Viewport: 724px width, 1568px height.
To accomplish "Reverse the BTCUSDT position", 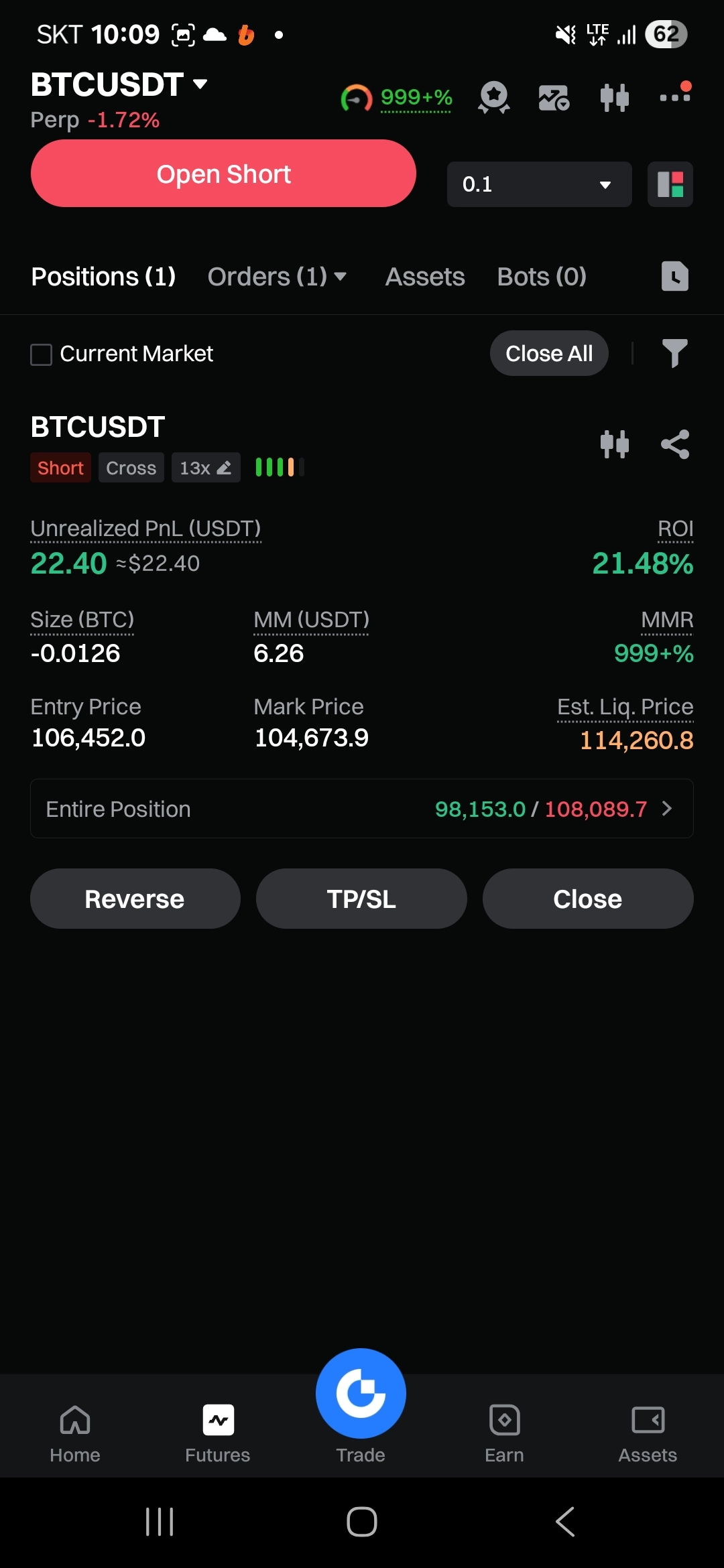I will [x=135, y=899].
